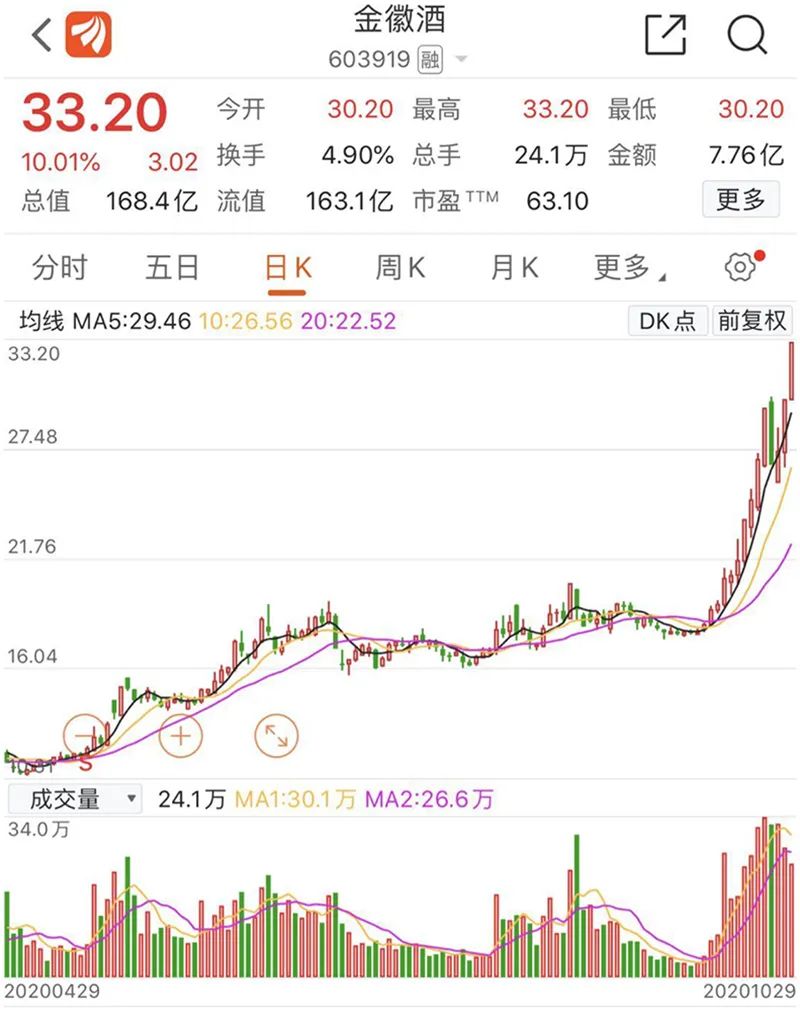Share this stock page

pyautogui.click(x=665, y=35)
